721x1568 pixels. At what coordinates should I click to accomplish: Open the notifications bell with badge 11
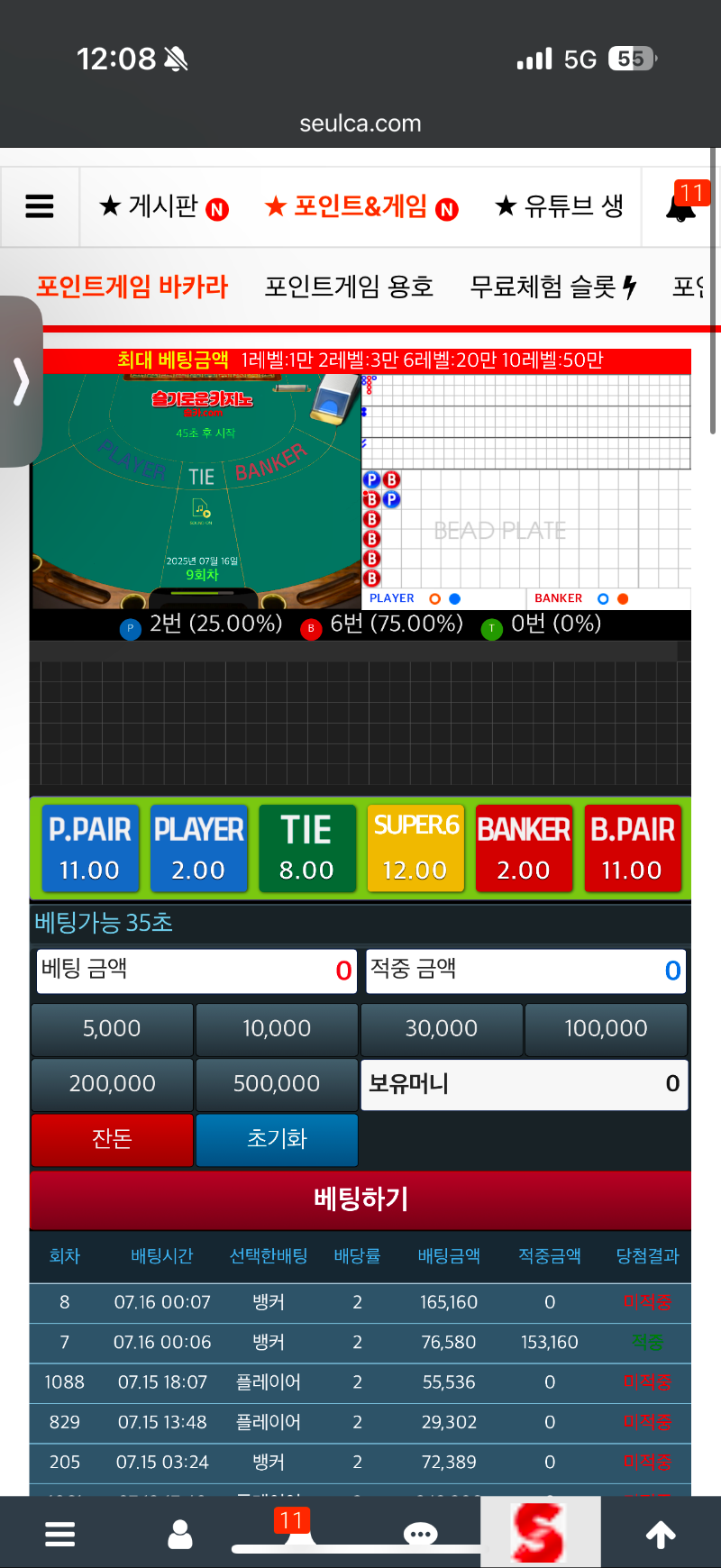click(x=681, y=206)
